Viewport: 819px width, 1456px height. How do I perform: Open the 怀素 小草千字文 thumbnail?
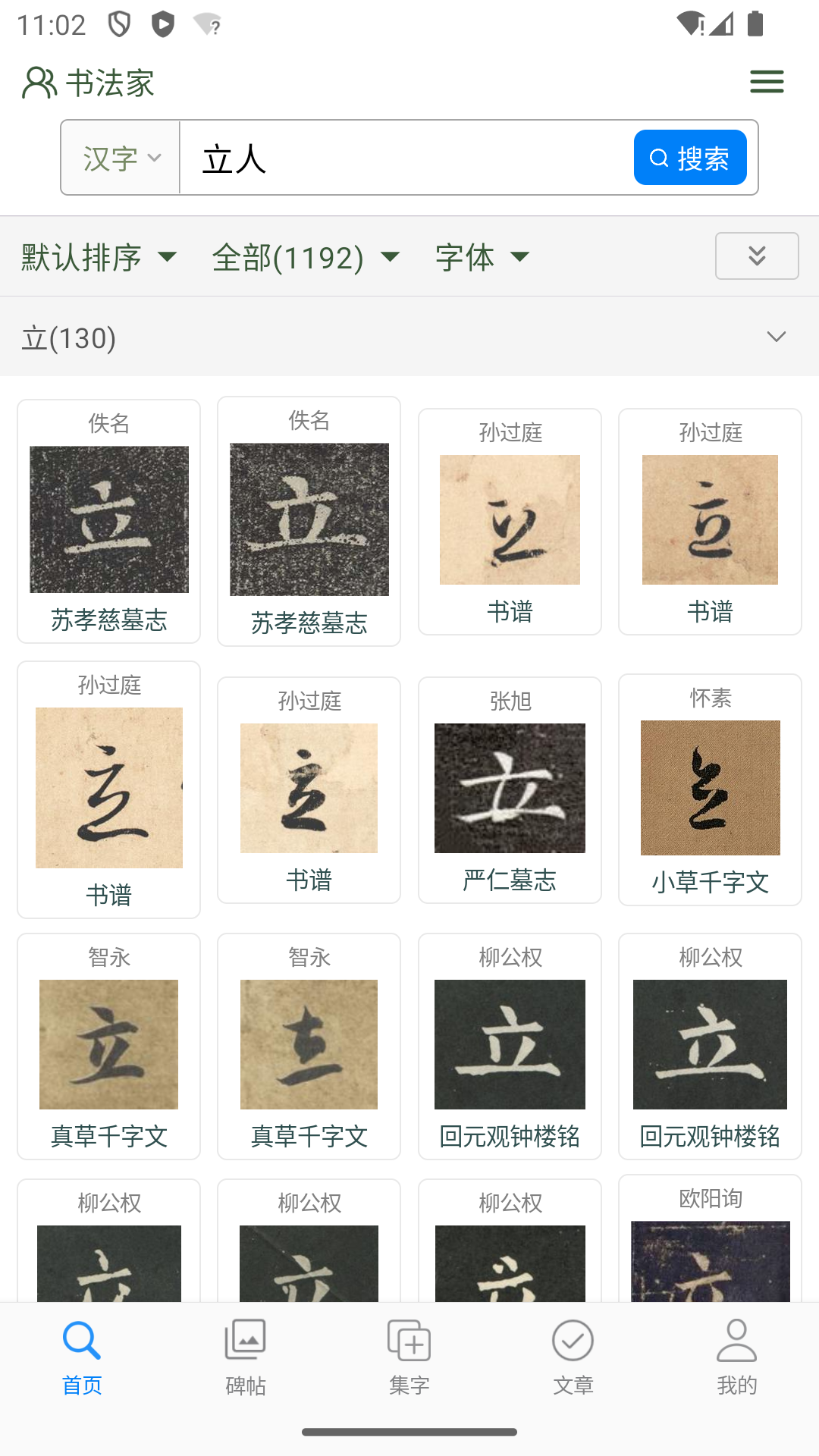coord(710,787)
